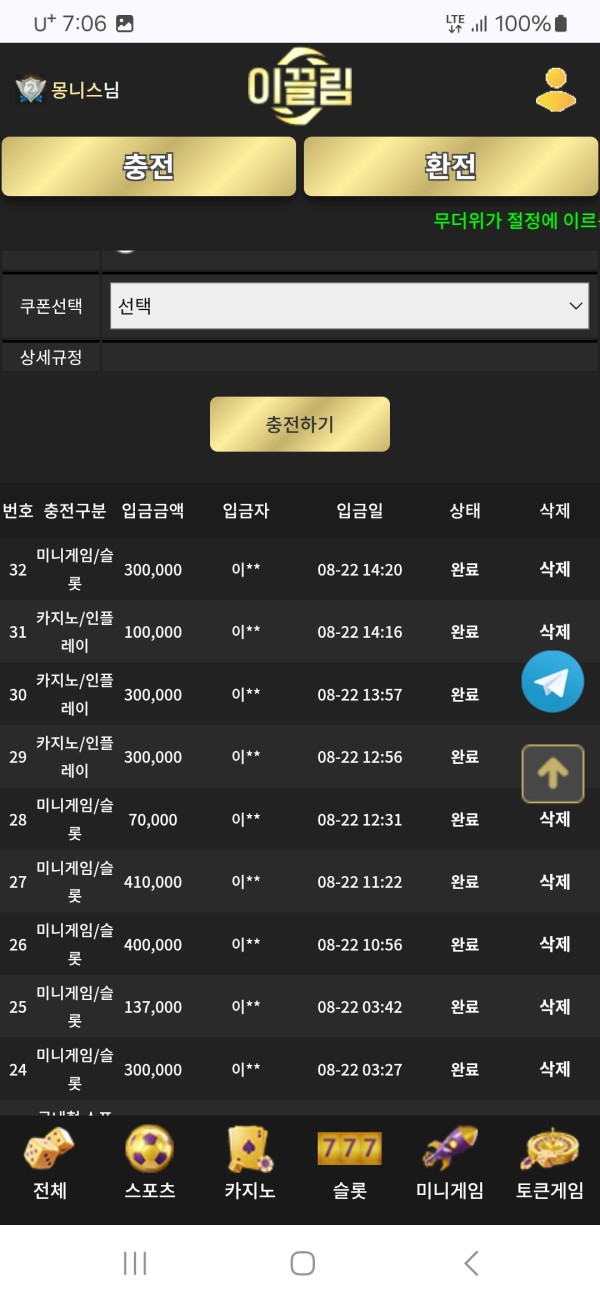The image size is (600, 1300).
Task: Delete deposit record number 26
Action: pyautogui.click(x=555, y=944)
